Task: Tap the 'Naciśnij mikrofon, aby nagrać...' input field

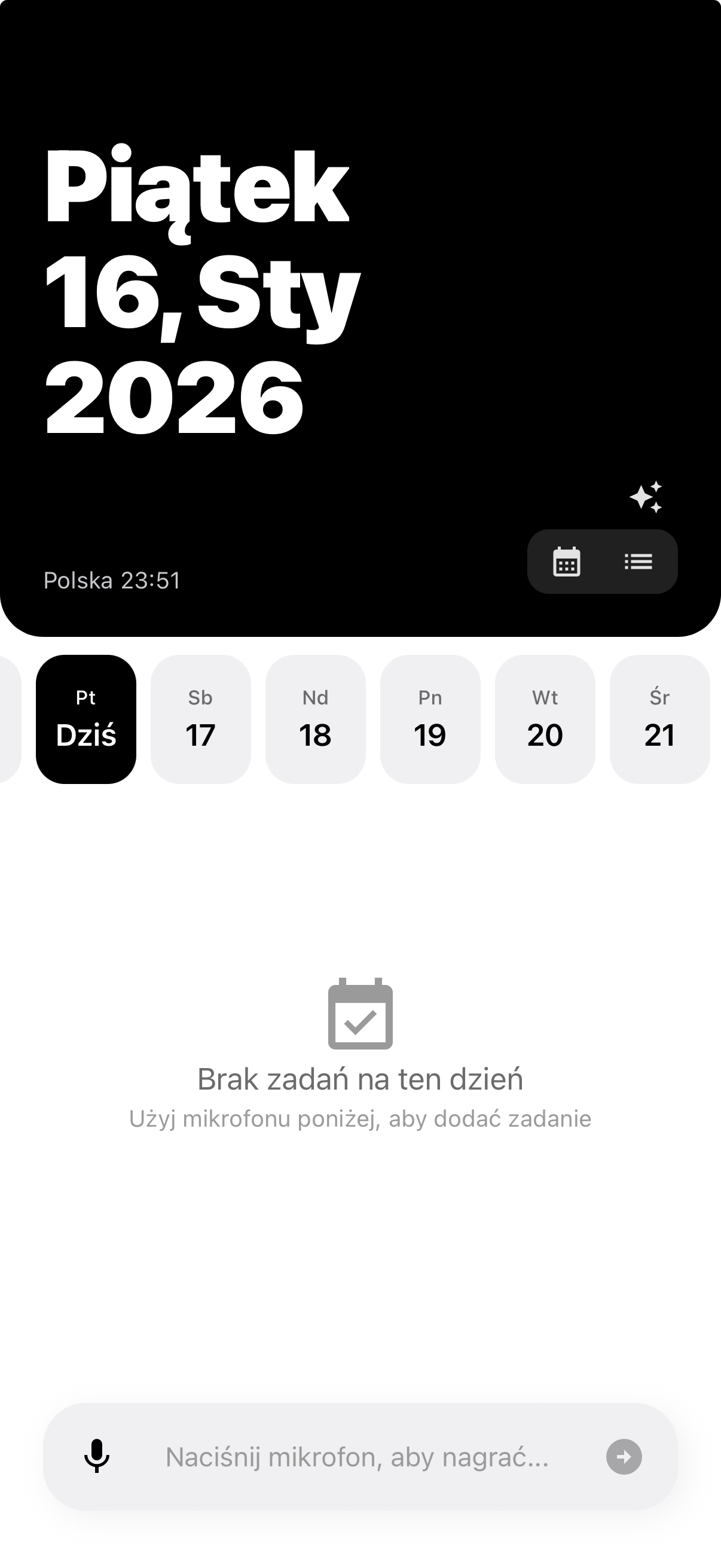Action: [x=359, y=1459]
